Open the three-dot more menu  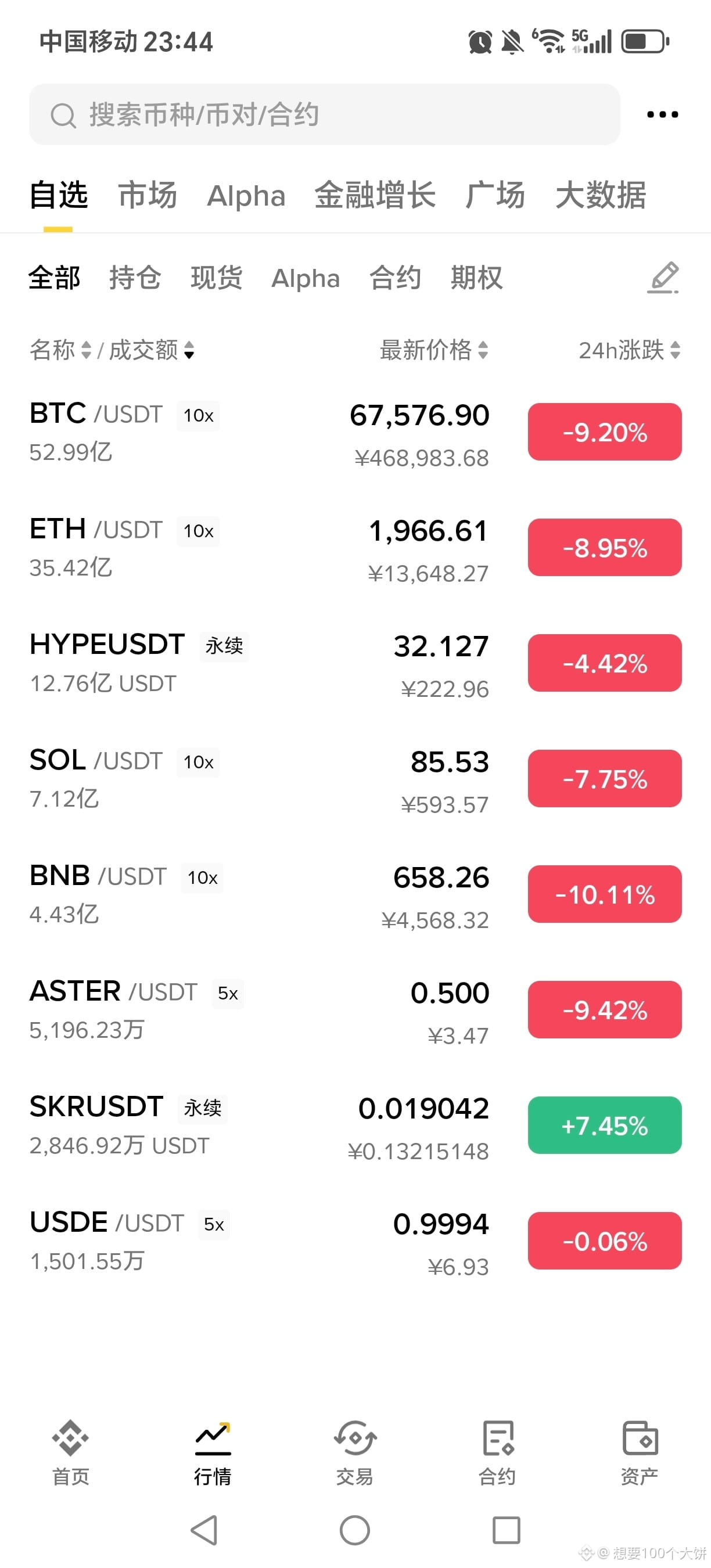(x=662, y=114)
